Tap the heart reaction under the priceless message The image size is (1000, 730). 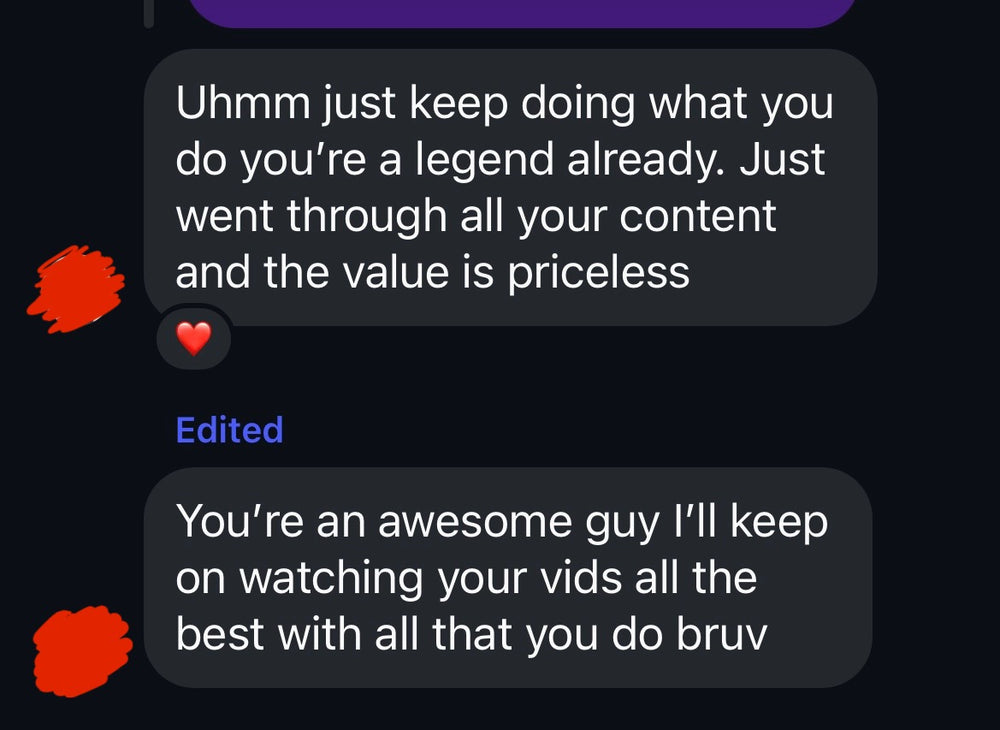(193, 341)
